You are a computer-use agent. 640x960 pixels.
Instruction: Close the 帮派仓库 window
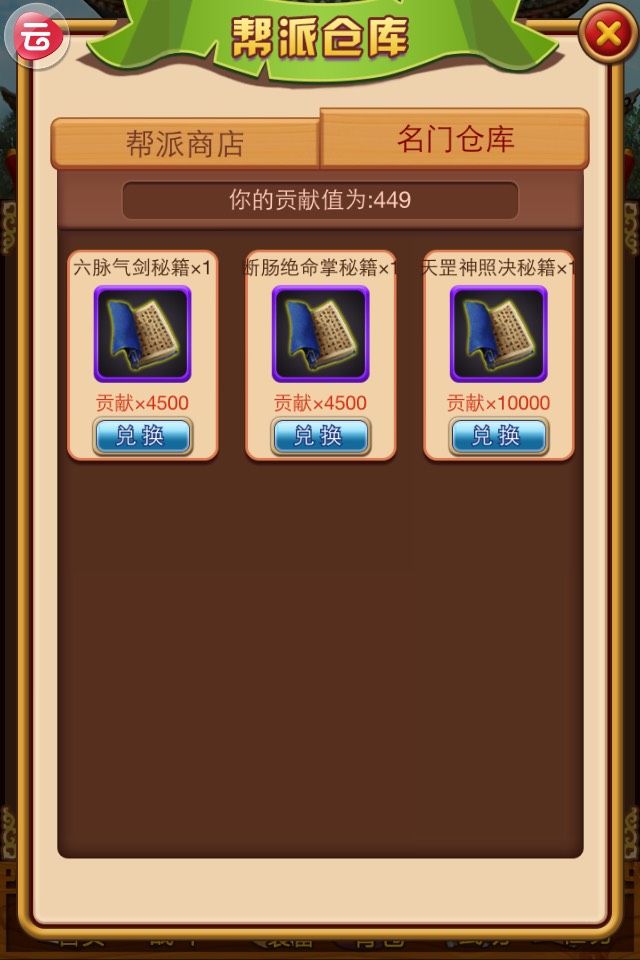pyautogui.click(x=607, y=36)
